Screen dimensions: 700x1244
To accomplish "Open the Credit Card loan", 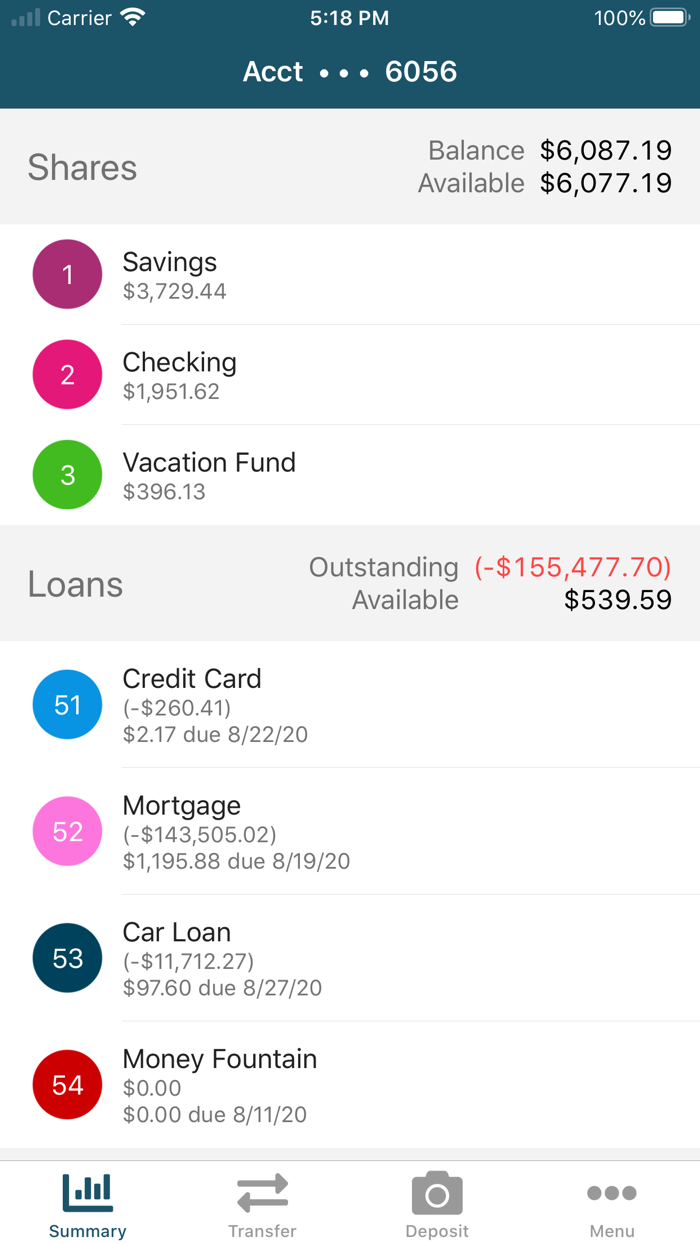I will (x=350, y=704).
